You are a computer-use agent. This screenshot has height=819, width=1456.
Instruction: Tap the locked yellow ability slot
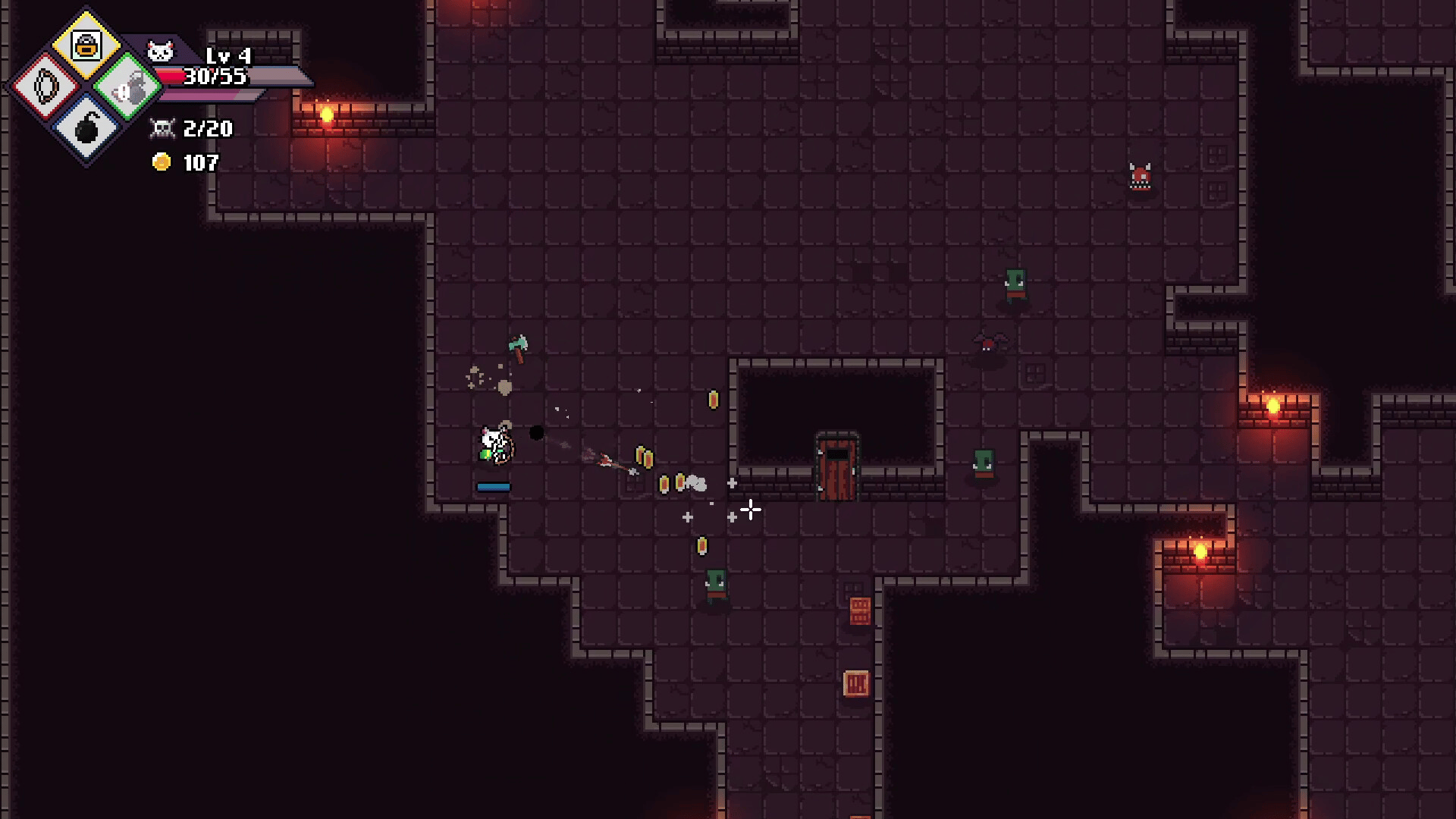point(86,45)
